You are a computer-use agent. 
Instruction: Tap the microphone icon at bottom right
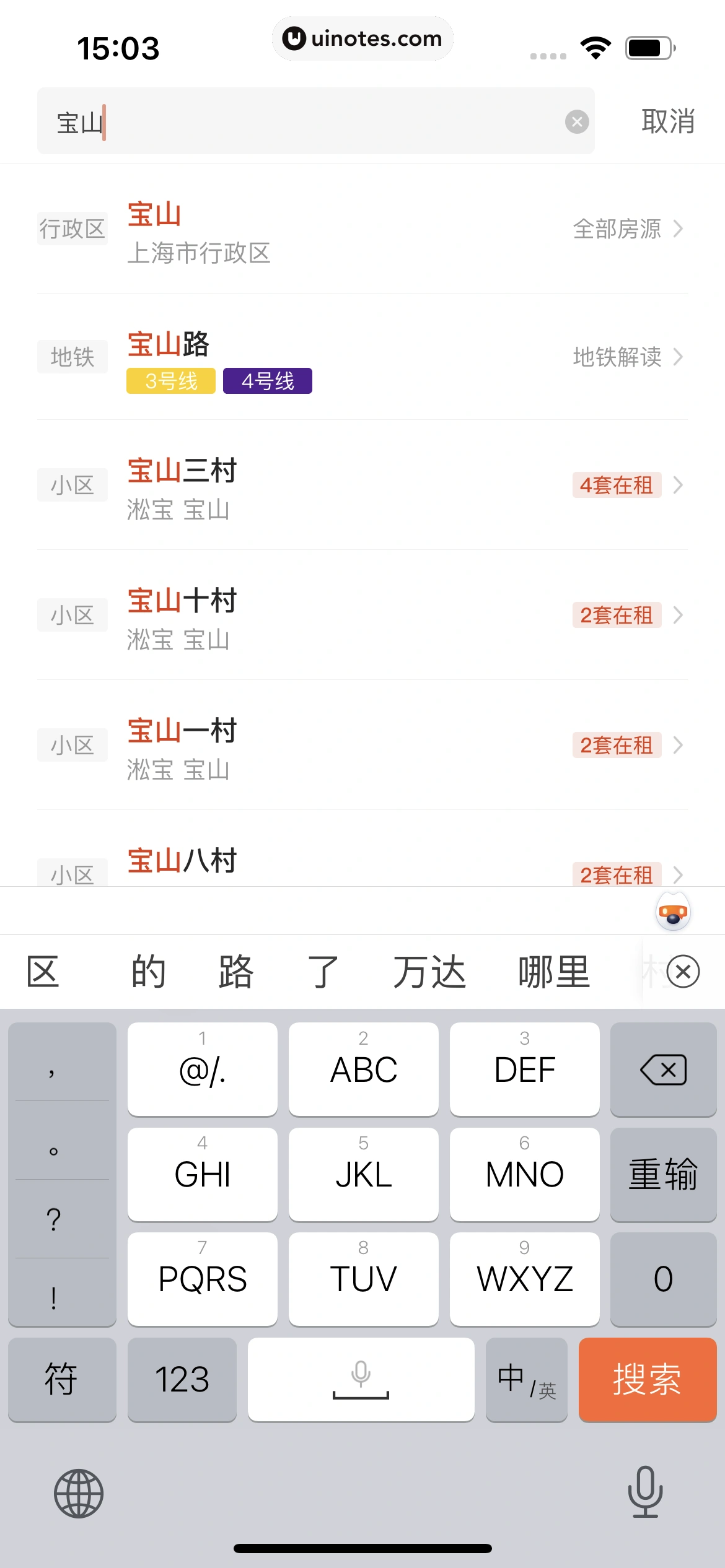click(x=645, y=1492)
